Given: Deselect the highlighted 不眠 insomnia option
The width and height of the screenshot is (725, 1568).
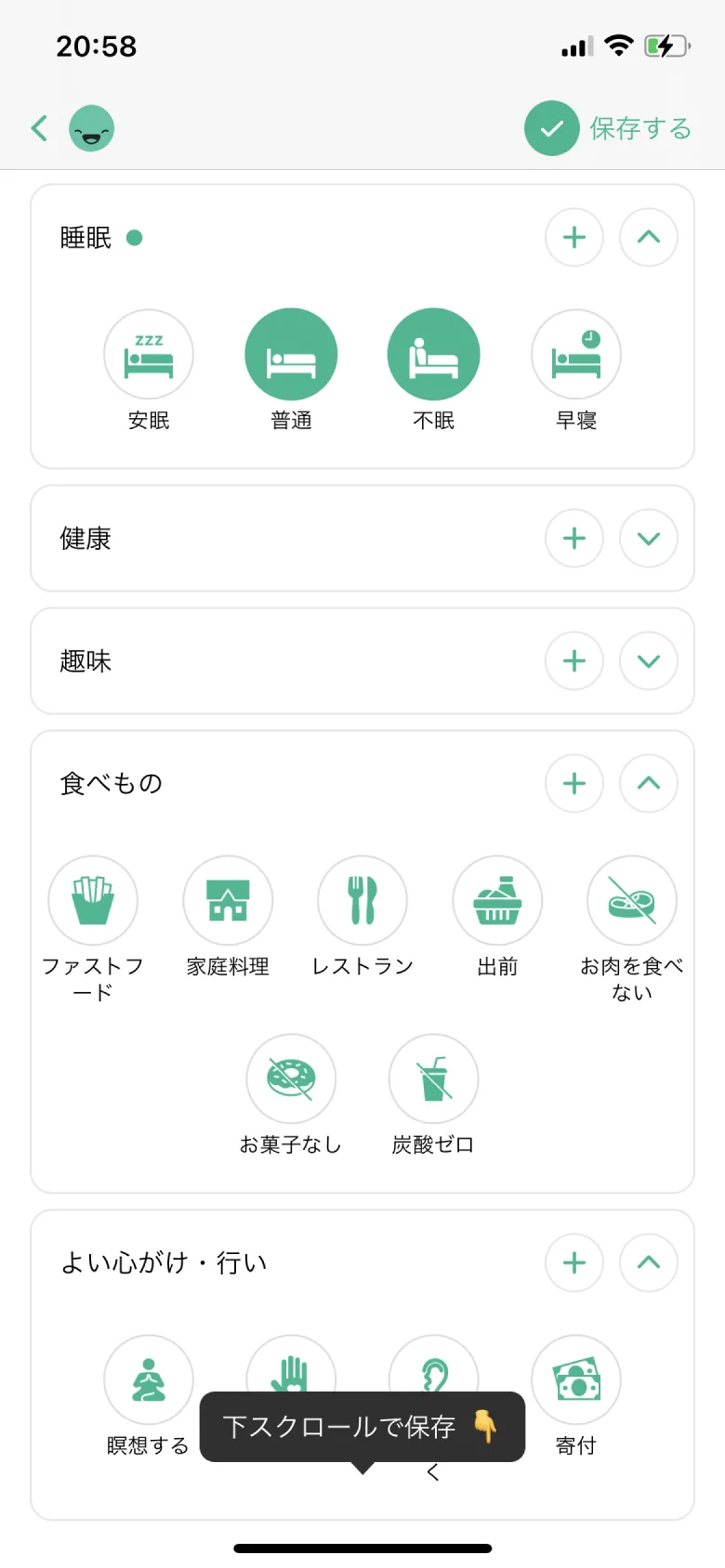Looking at the screenshot, I should [x=433, y=354].
